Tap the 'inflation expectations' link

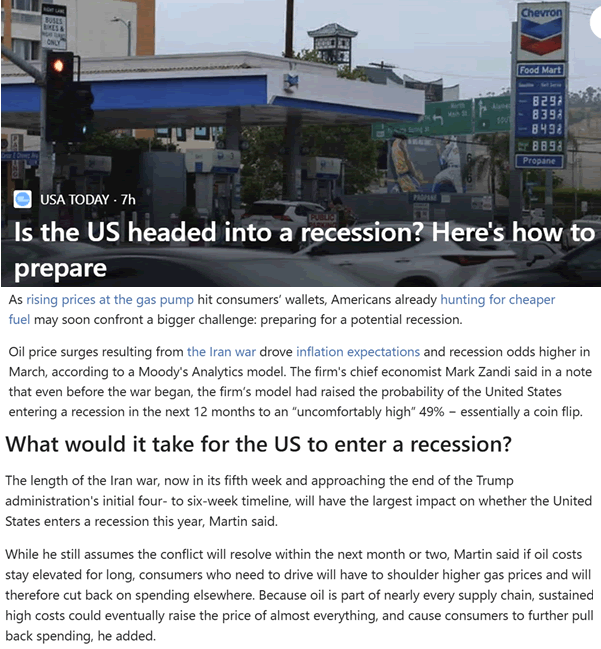(x=358, y=352)
